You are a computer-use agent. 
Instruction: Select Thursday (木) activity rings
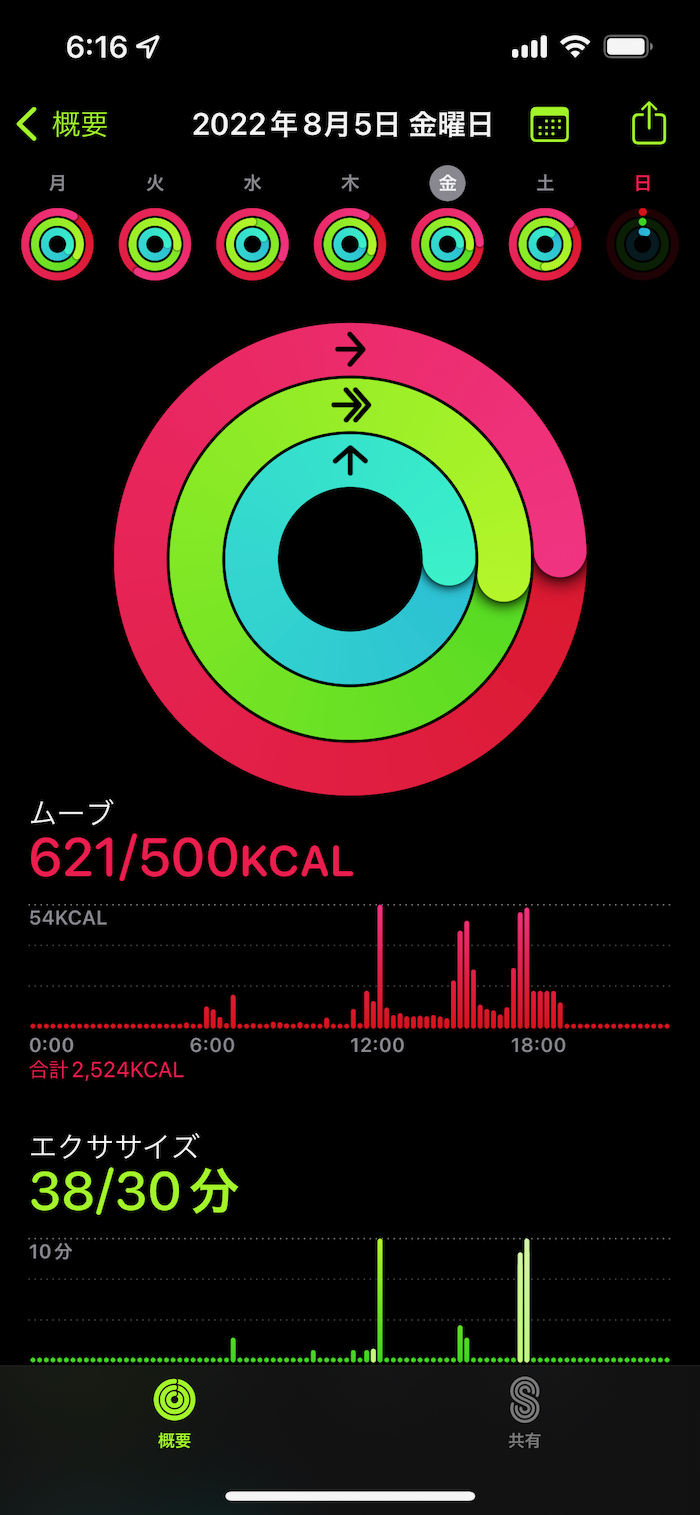pyautogui.click(x=350, y=243)
